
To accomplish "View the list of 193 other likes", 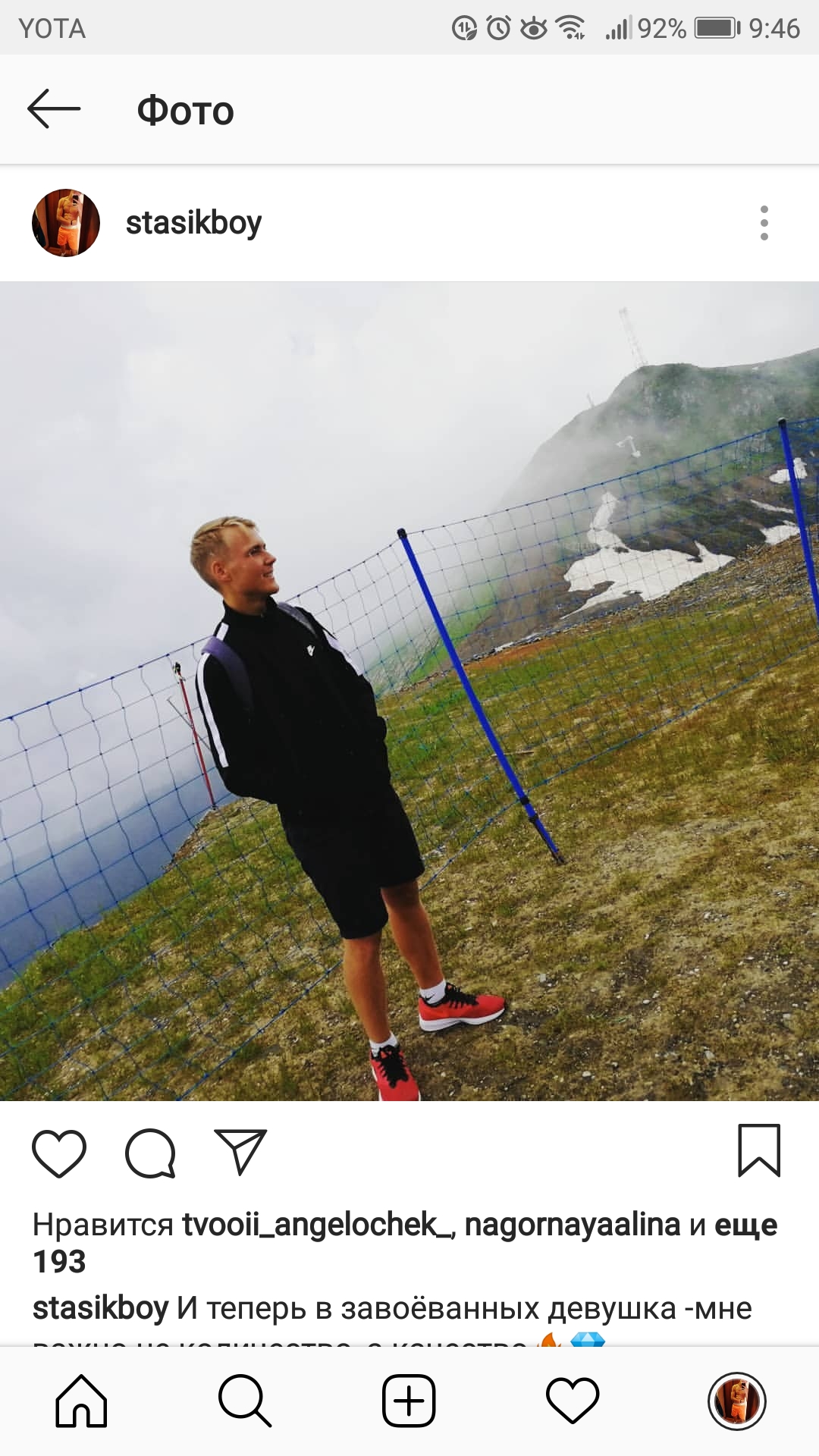I will (745, 1225).
